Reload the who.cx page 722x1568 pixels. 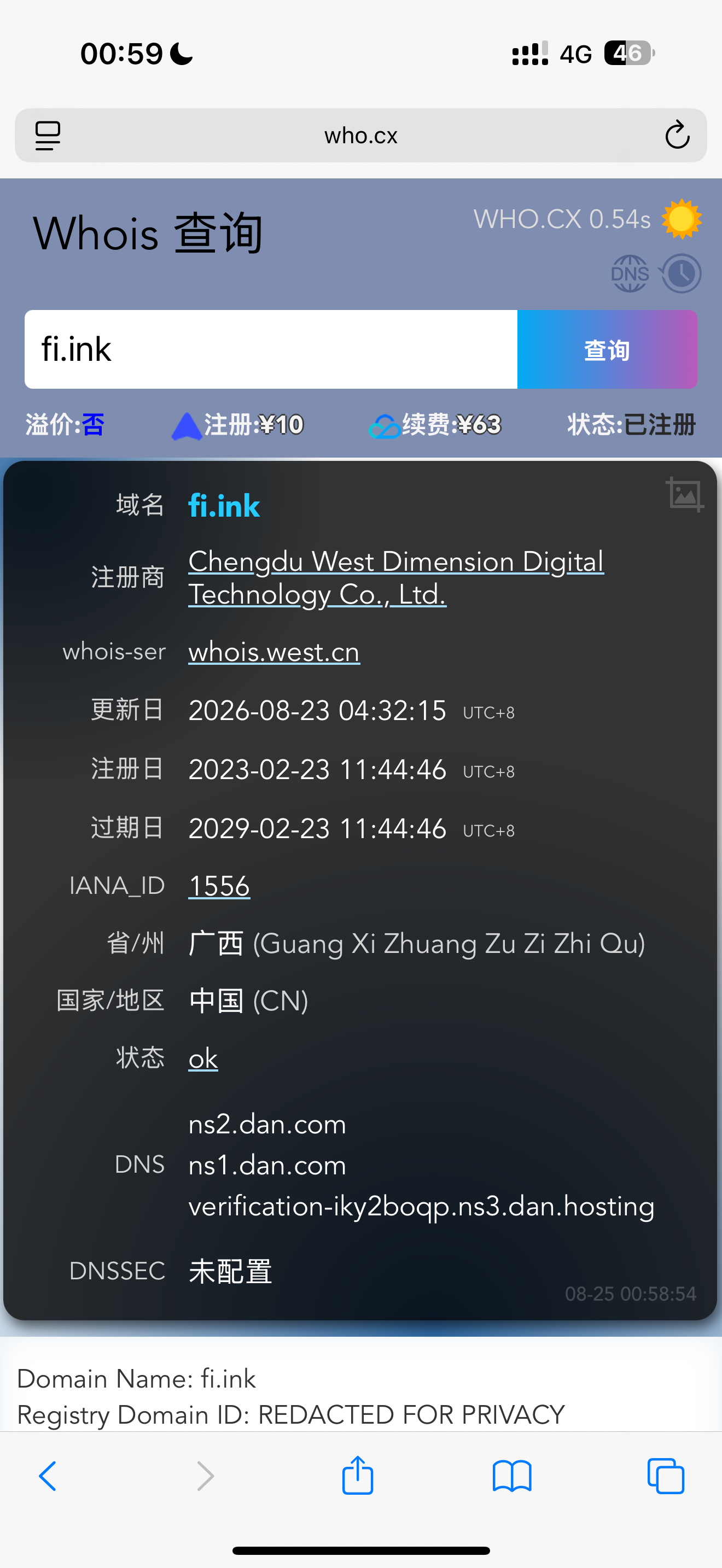(677, 135)
